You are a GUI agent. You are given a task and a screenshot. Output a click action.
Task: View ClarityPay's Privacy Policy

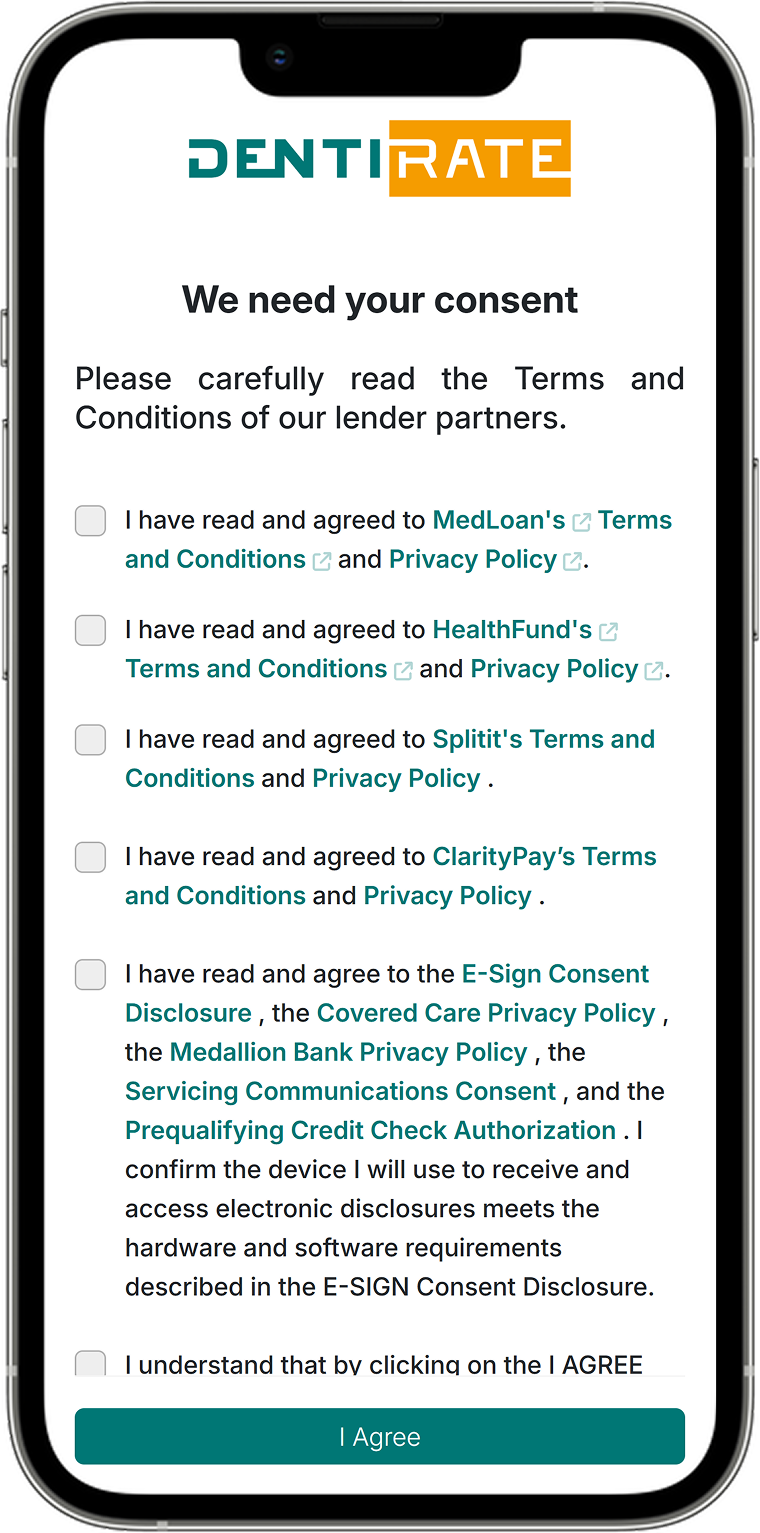click(x=447, y=896)
